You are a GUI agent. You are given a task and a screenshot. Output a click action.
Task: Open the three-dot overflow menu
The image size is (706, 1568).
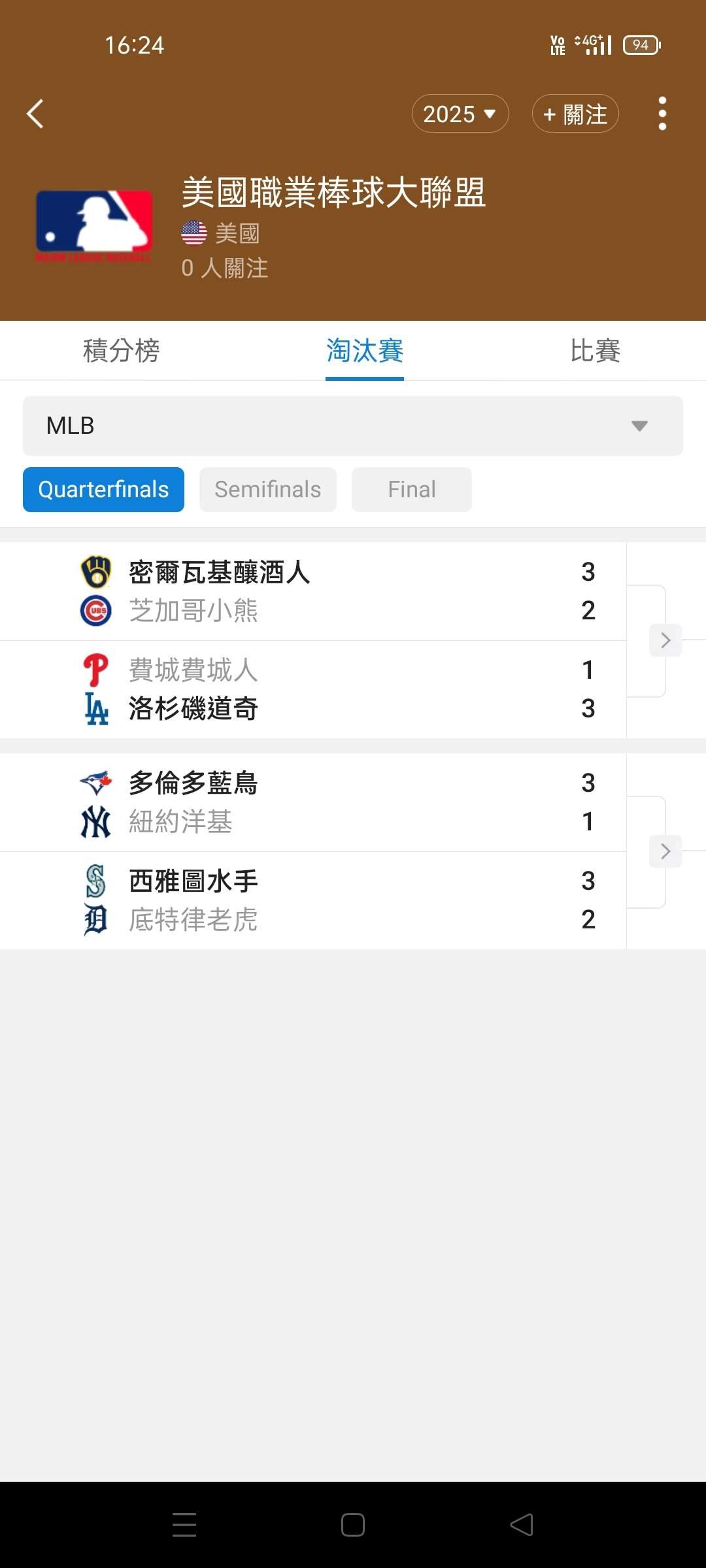662,114
